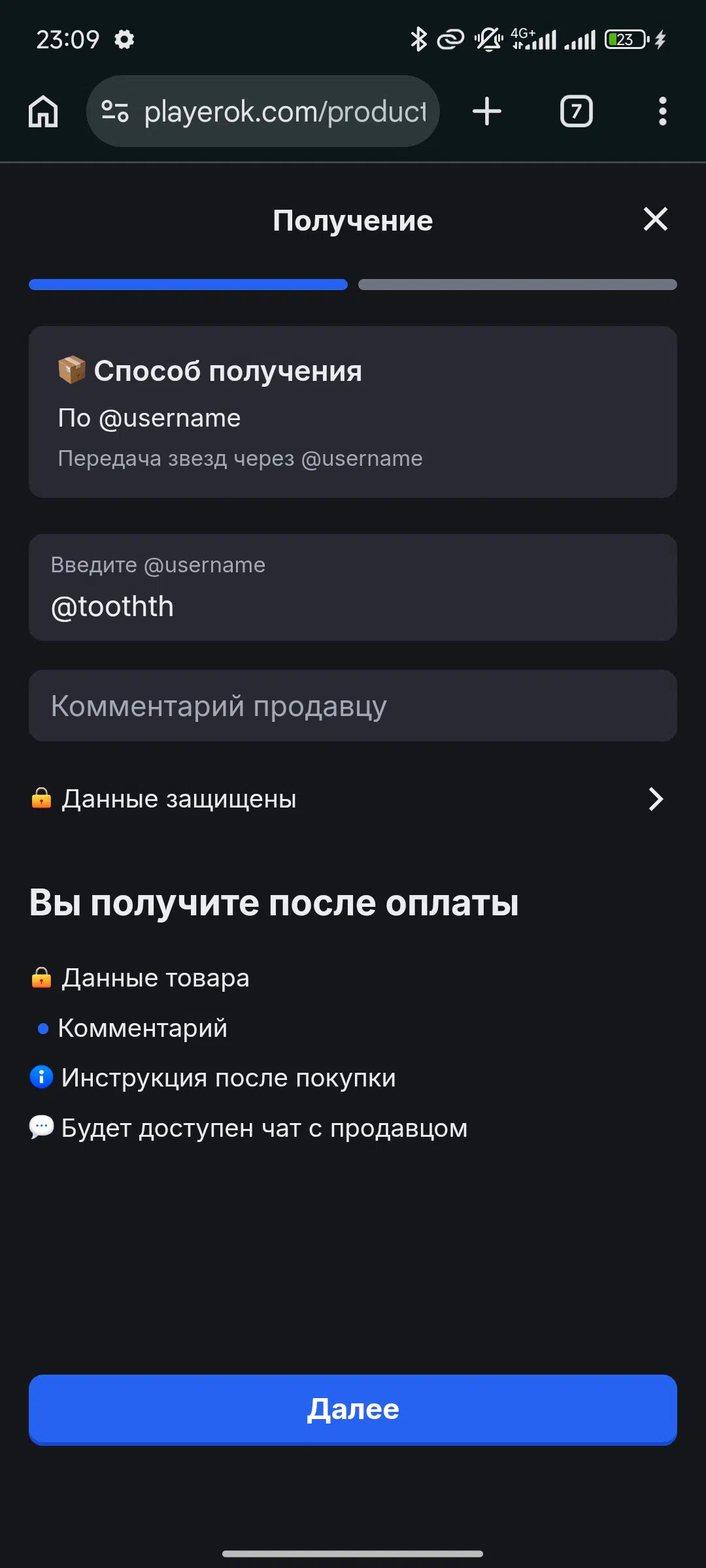Continue with the Далее button
The width and height of the screenshot is (706, 1568).
[x=352, y=1409]
